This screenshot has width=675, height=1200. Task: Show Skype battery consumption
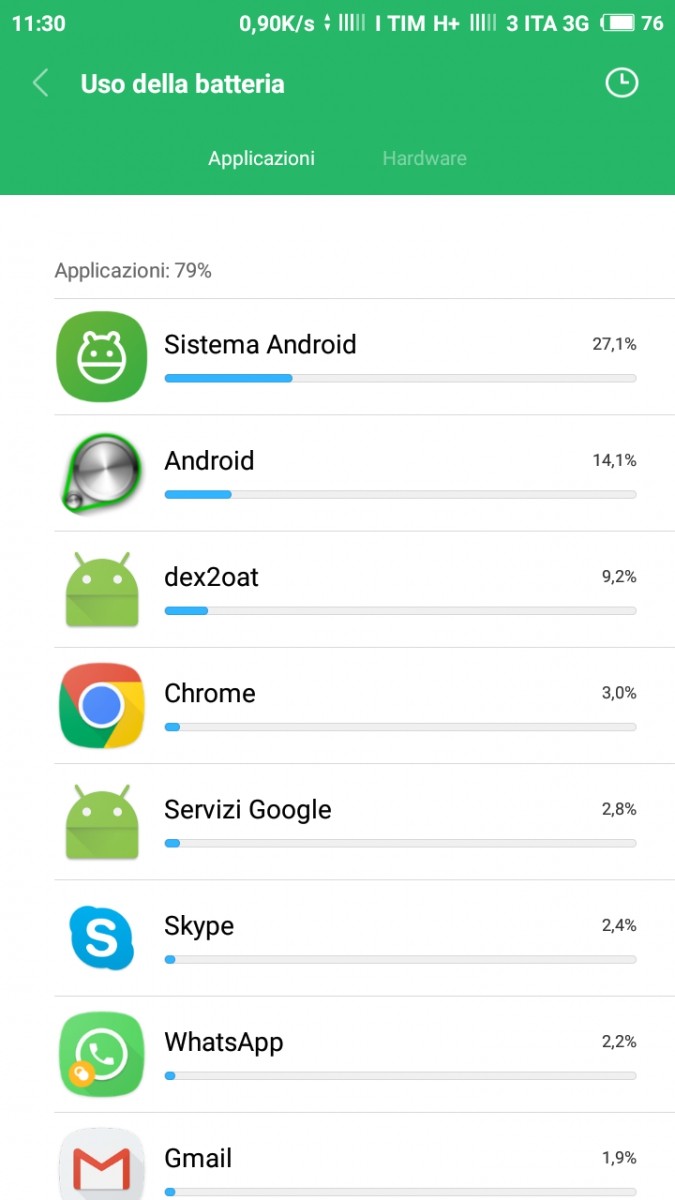[x=364, y=938]
